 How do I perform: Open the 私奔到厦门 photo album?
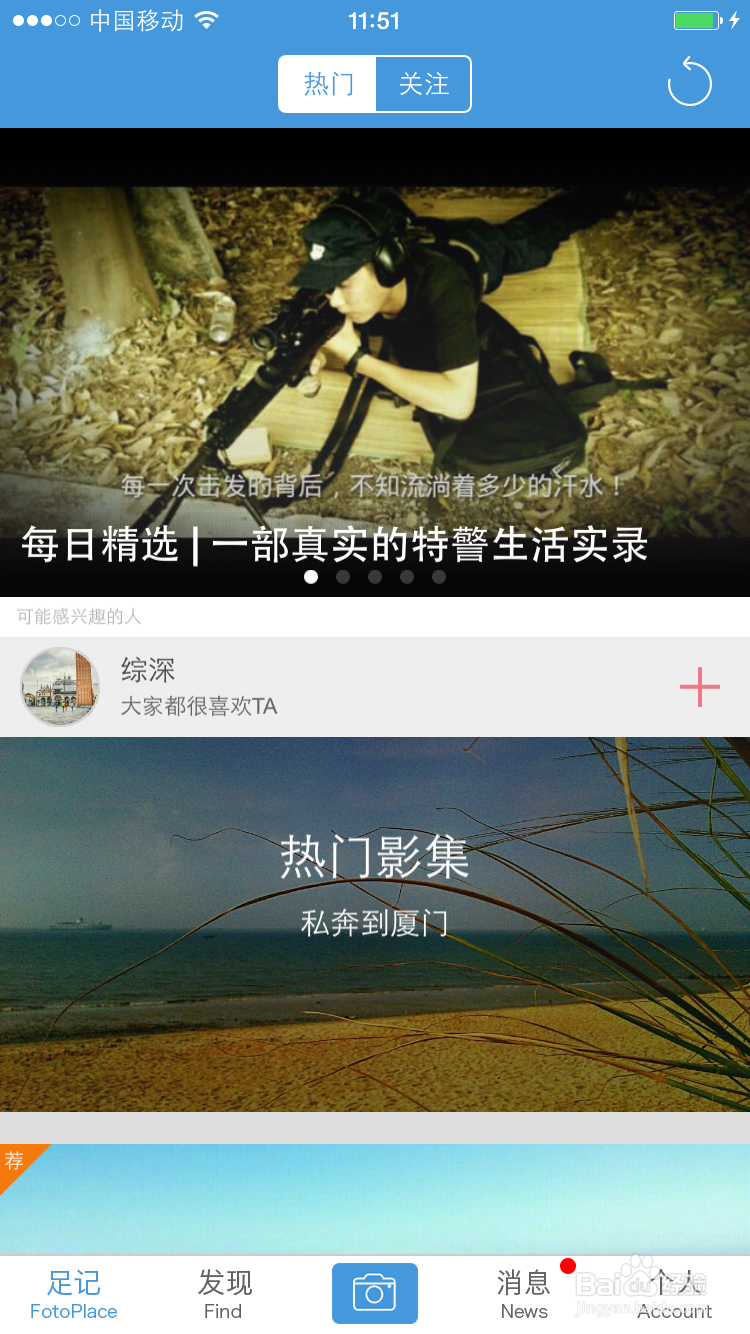click(x=375, y=922)
